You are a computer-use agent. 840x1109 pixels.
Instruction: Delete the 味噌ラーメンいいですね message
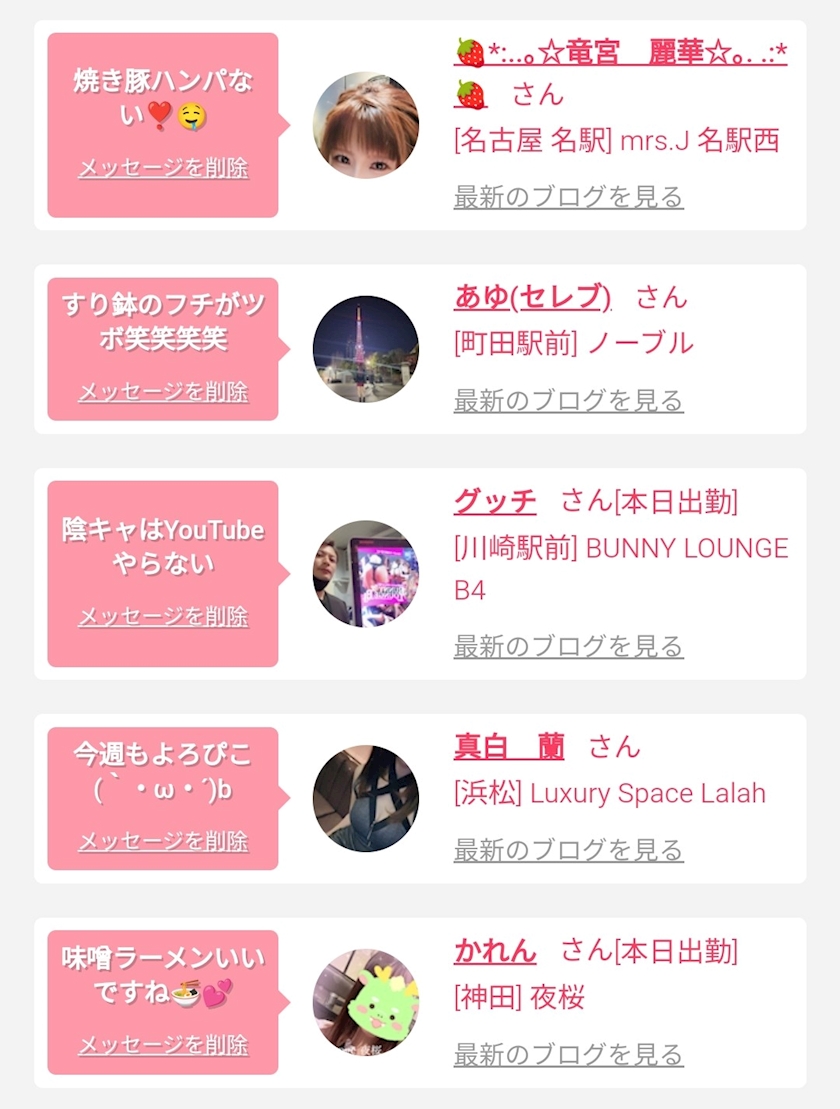163,1045
